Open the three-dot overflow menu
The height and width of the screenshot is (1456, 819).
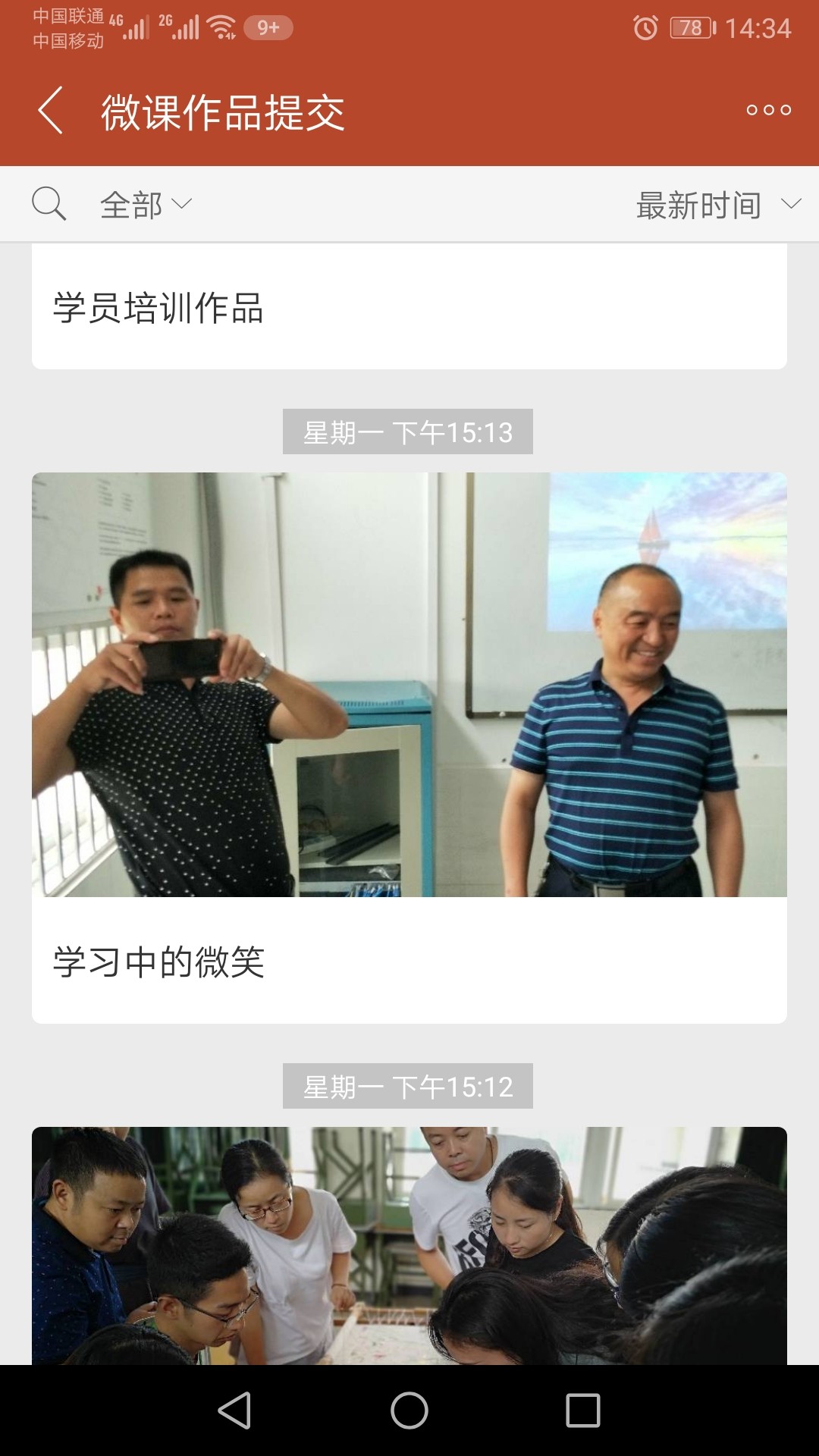767,110
